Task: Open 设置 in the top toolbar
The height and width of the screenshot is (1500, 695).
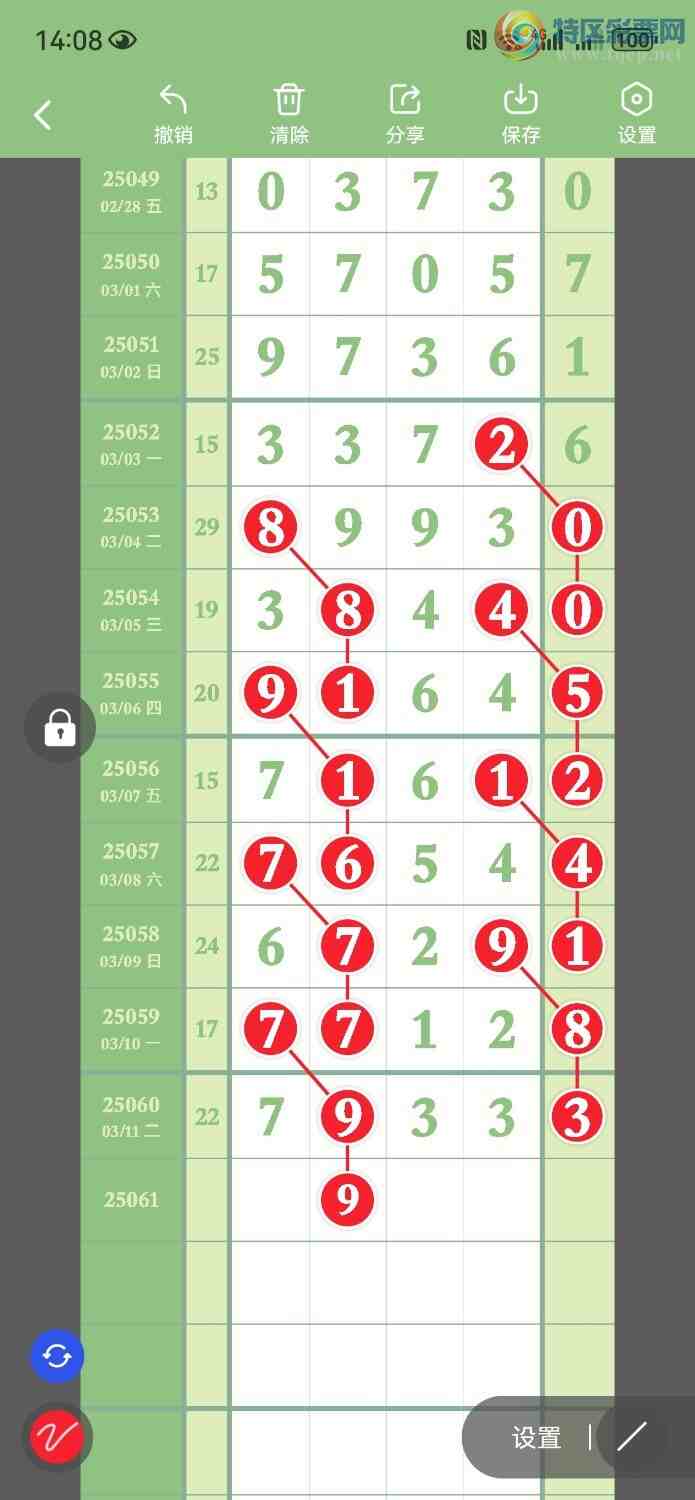Action: [636, 114]
